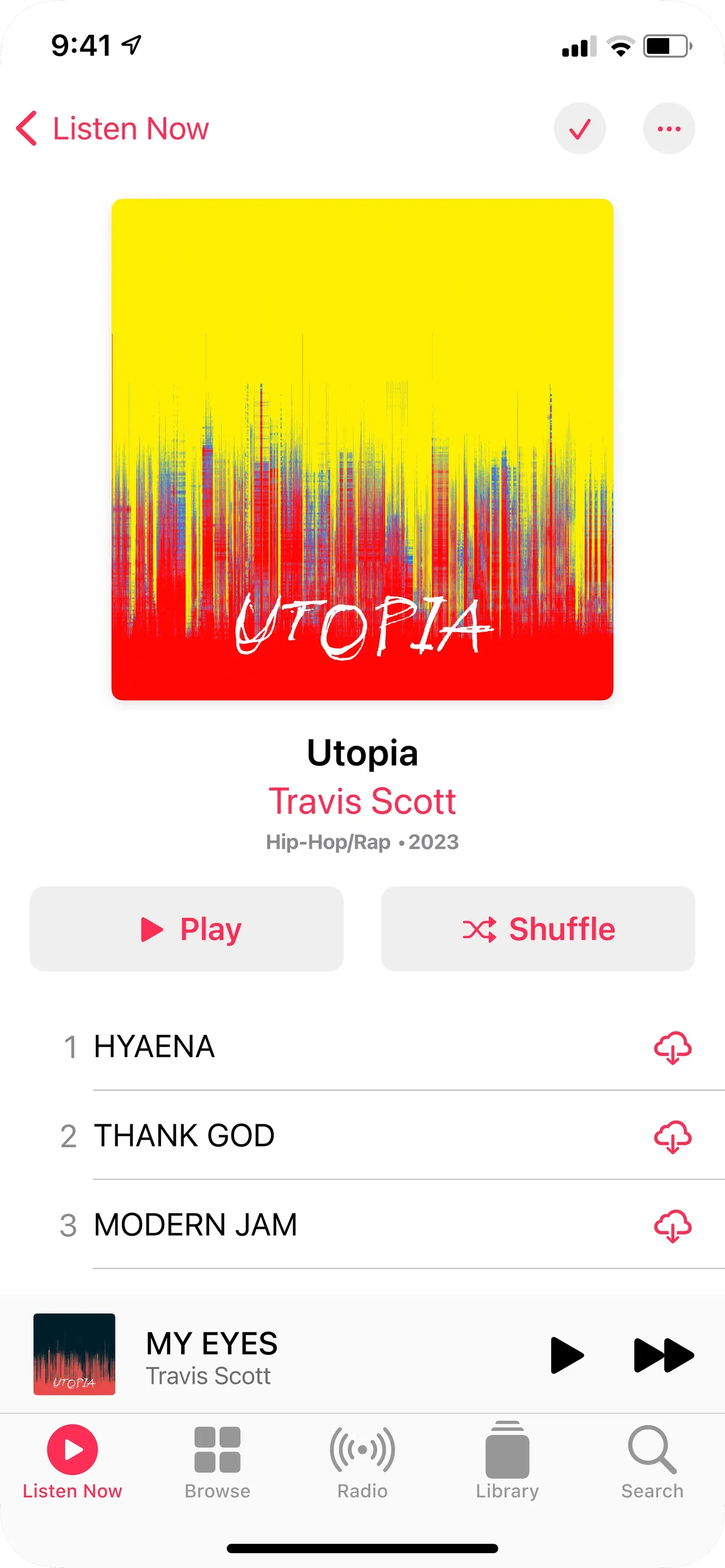Image resolution: width=725 pixels, height=1568 pixels.
Task: Resume playback of MY EYES
Action: [x=566, y=1355]
